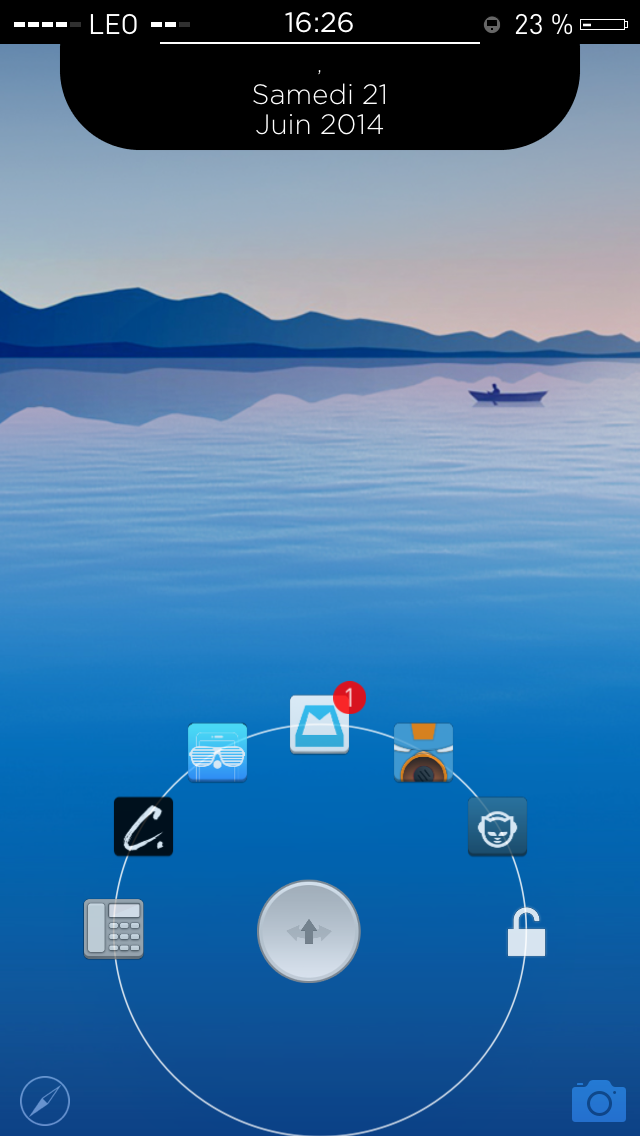Launch the sunglasses app icon
Viewport: 640px width, 1136px height.
(217, 752)
